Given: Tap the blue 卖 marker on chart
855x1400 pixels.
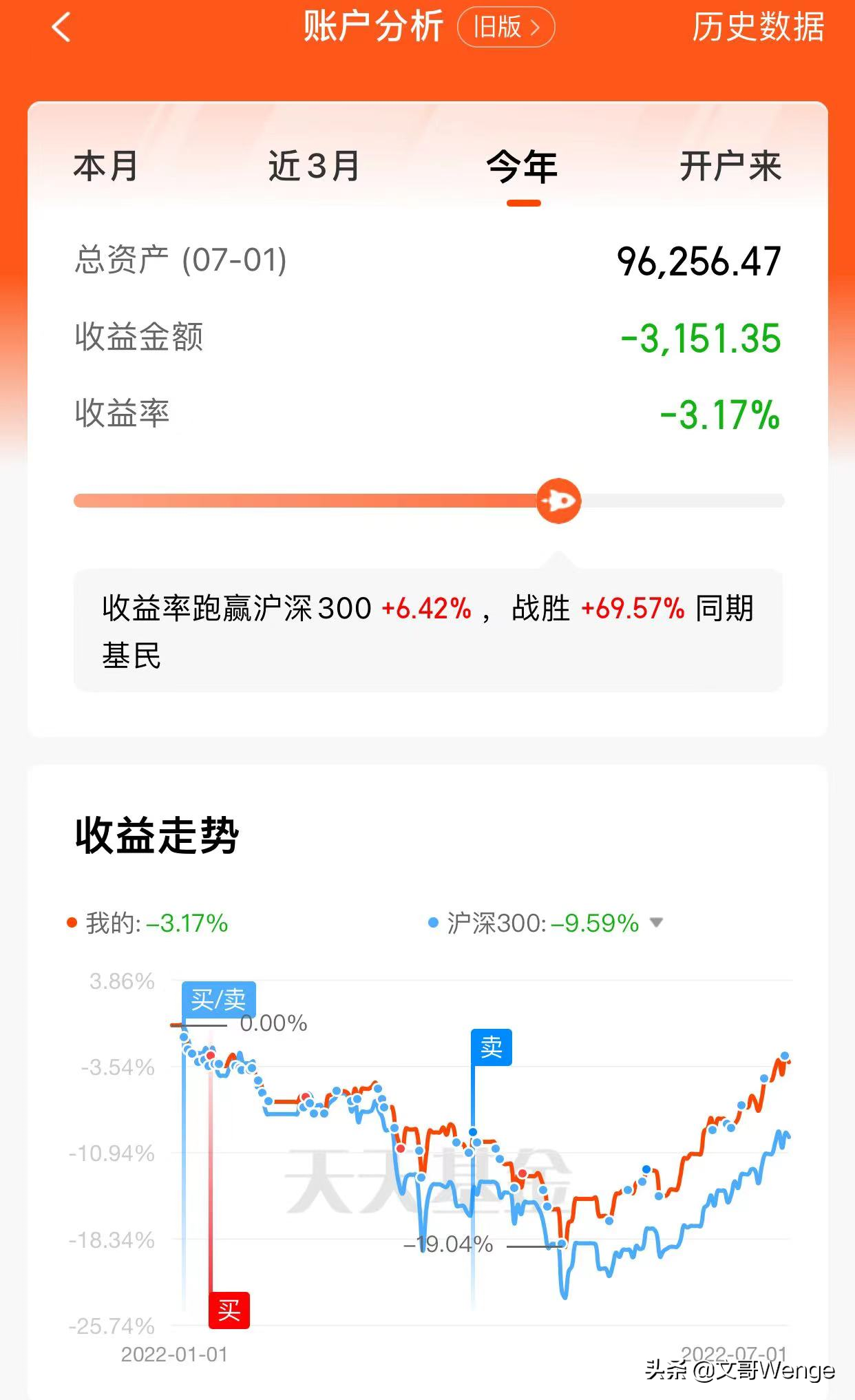Looking at the screenshot, I should pyautogui.click(x=492, y=1047).
